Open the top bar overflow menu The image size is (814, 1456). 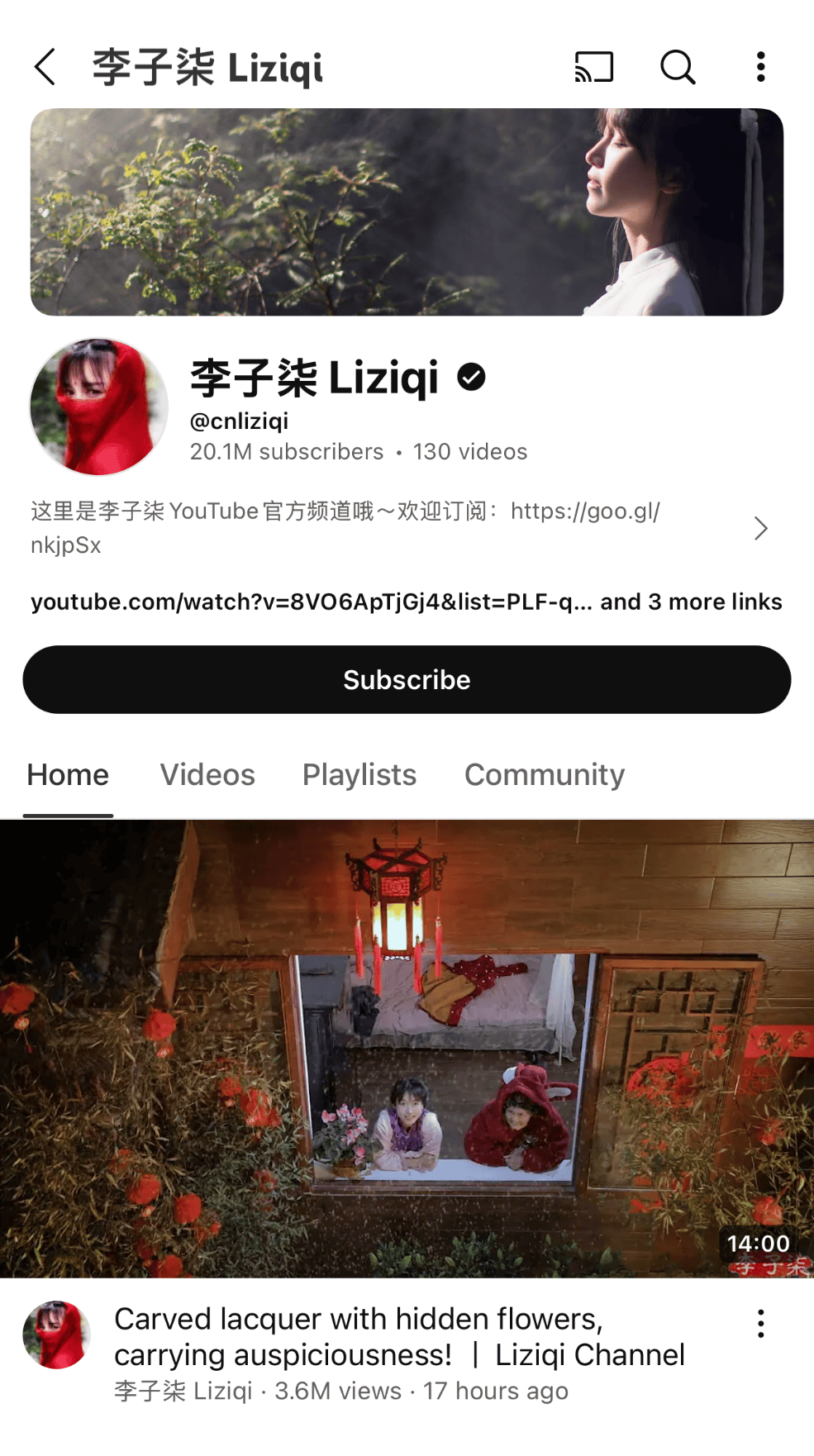760,67
